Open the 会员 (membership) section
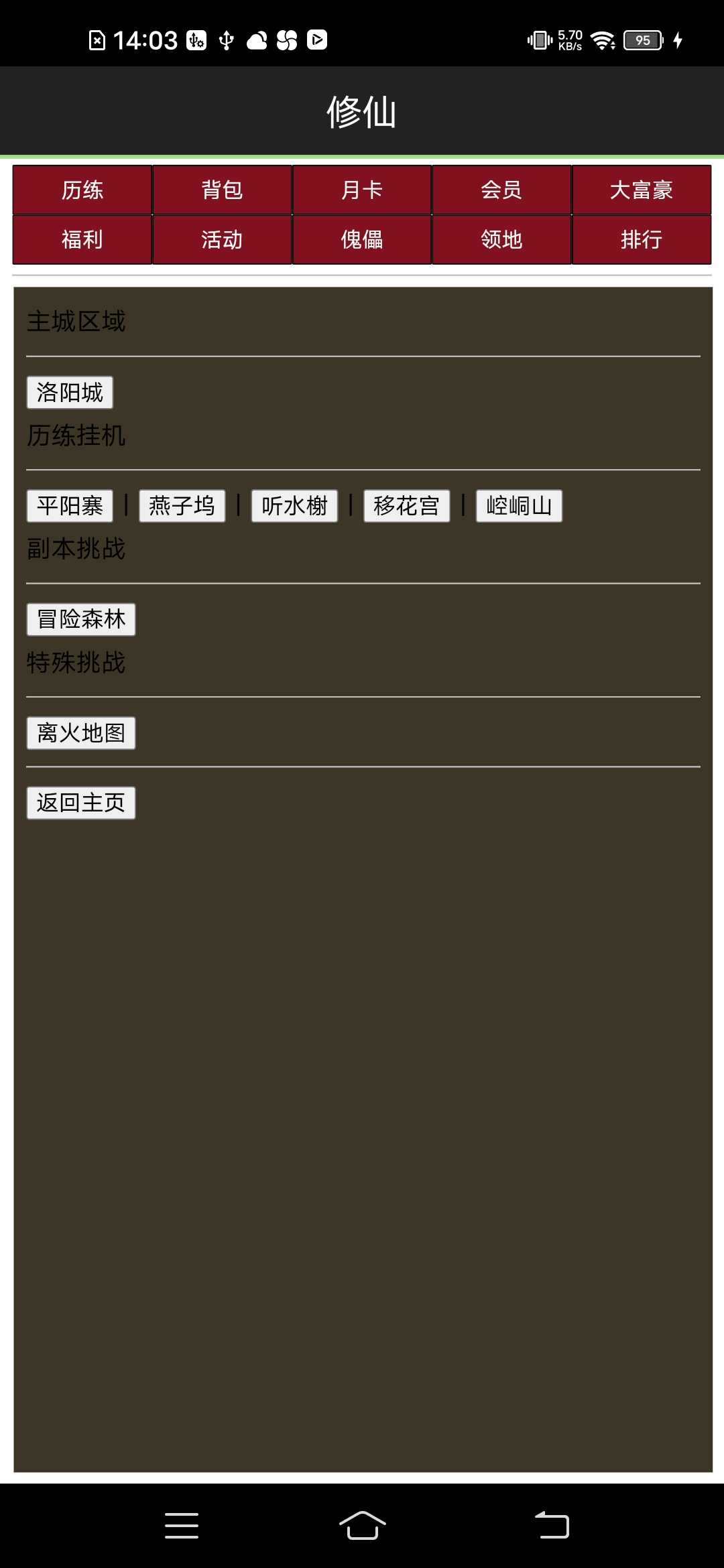 (501, 190)
